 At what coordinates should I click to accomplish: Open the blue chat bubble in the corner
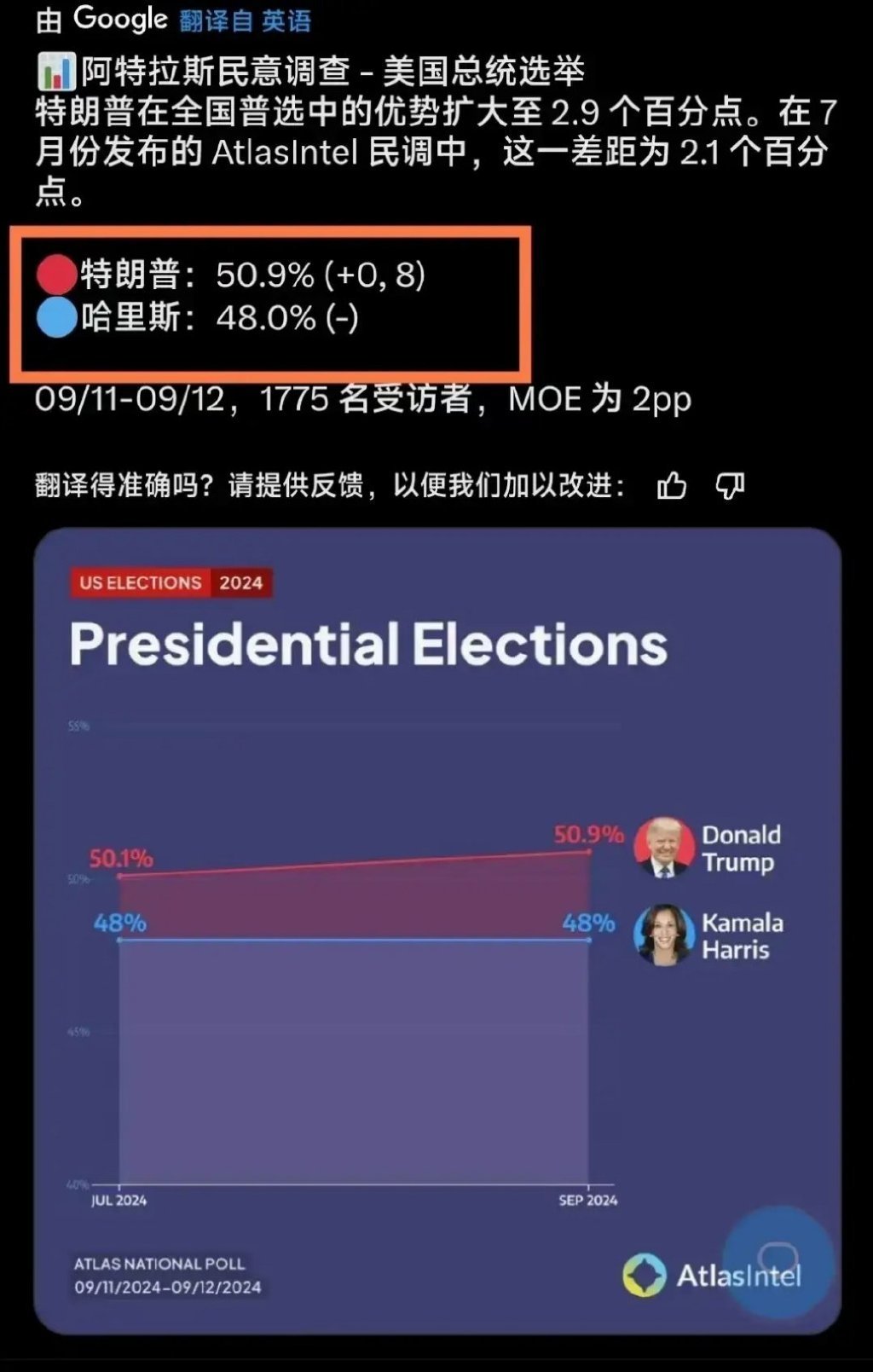pyautogui.click(x=781, y=1263)
